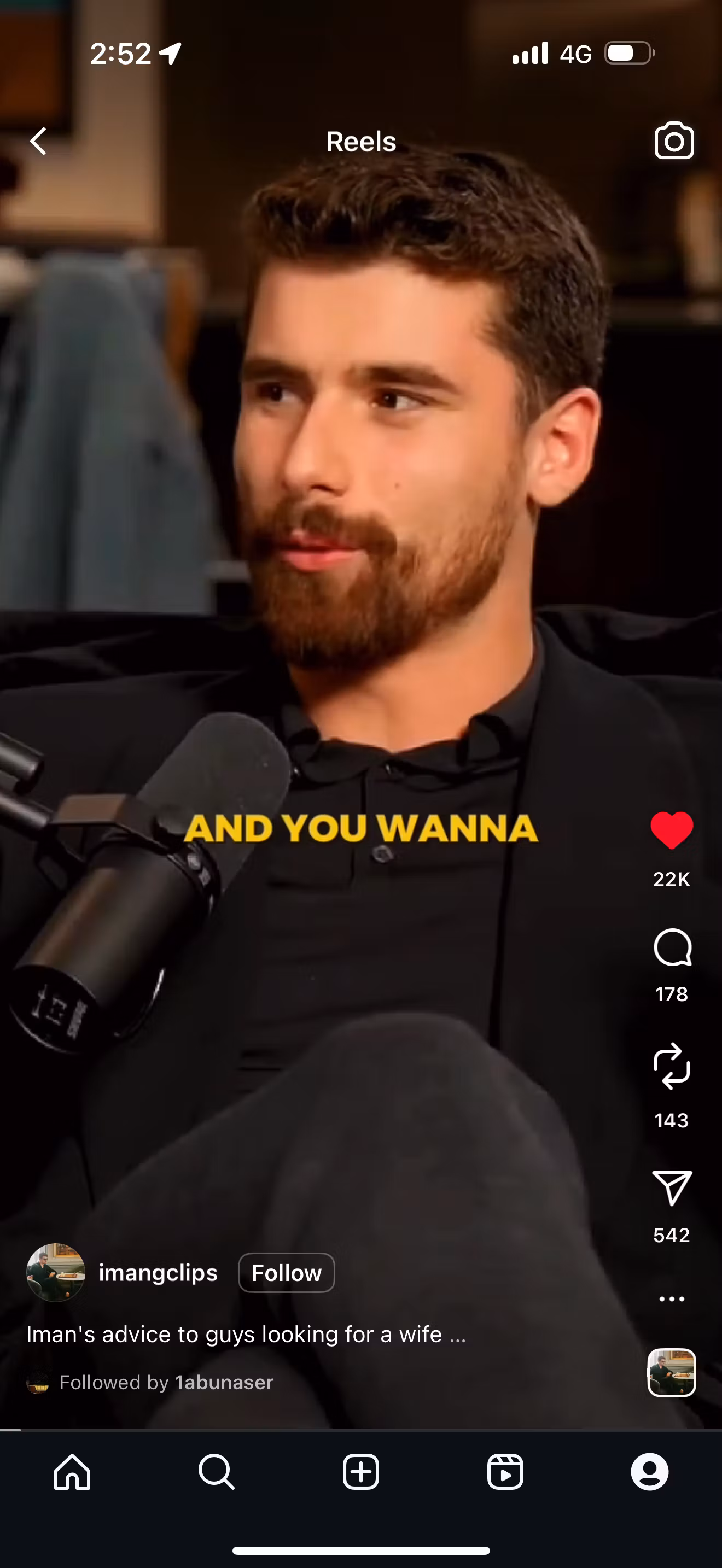View the imangclips profile picture
Viewport: 722px width, 1568px height.
coord(55,1273)
